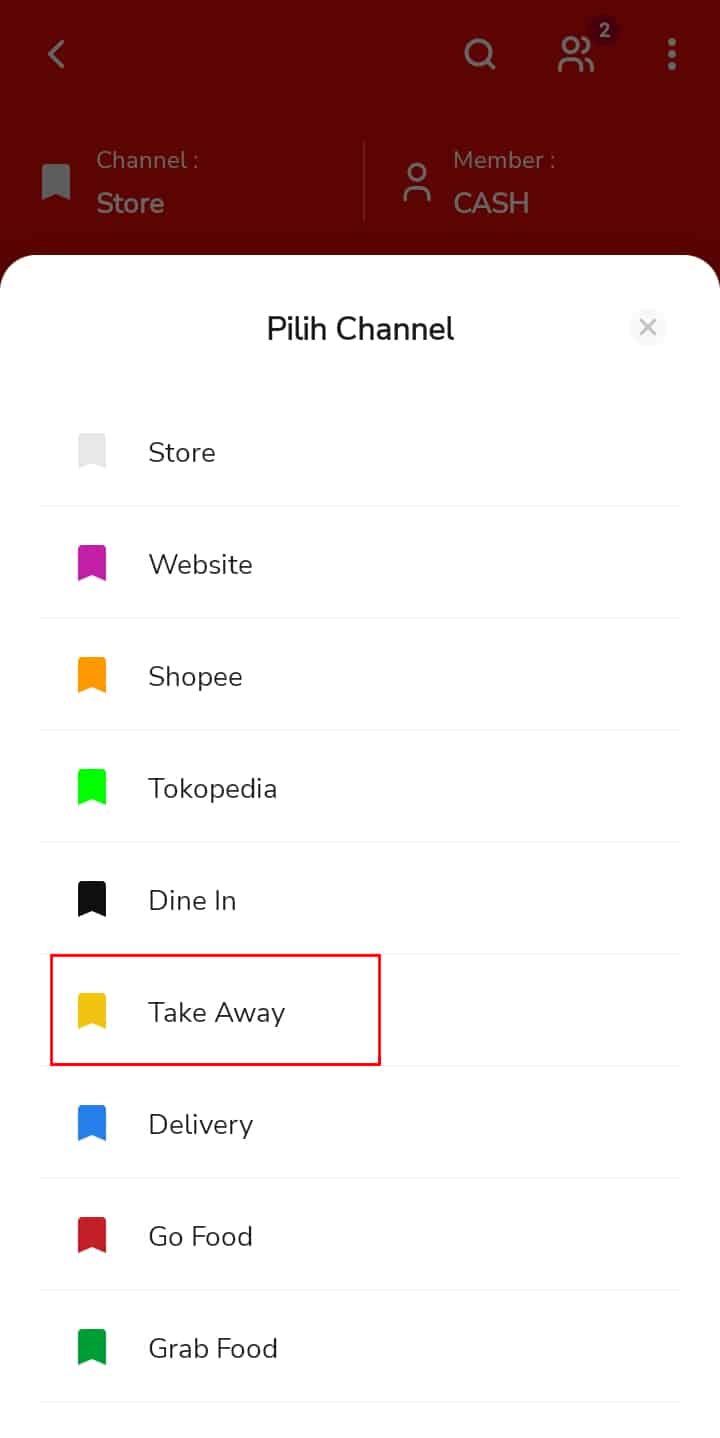Choose the Website channel
Viewport: 720px width, 1438px height.
click(360, 564)
